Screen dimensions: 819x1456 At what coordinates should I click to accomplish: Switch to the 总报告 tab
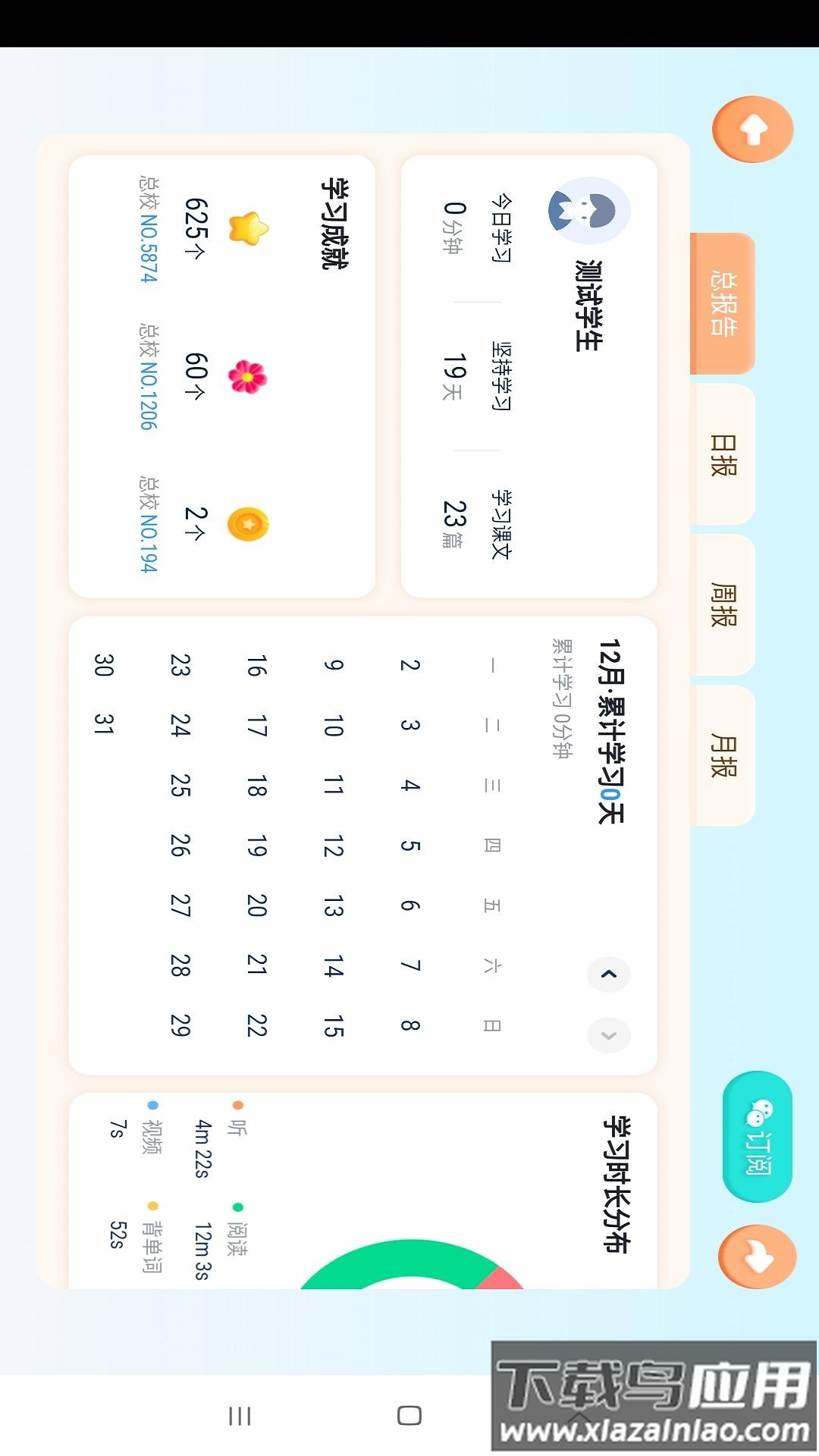(723, 303)
